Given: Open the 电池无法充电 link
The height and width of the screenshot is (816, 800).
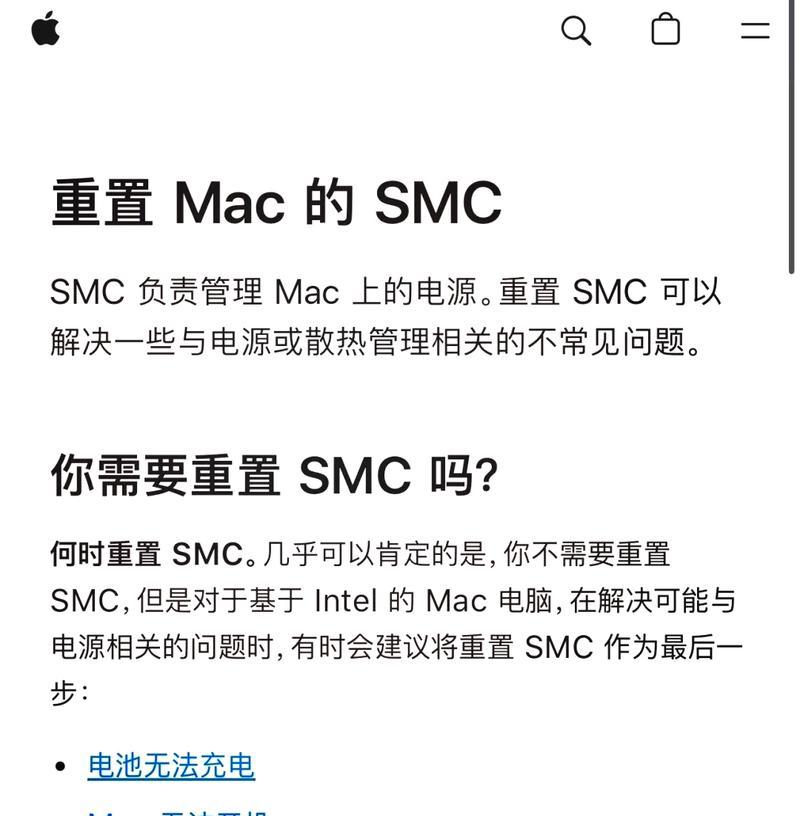Looking at the screenshot, I should tap(171, 766).
